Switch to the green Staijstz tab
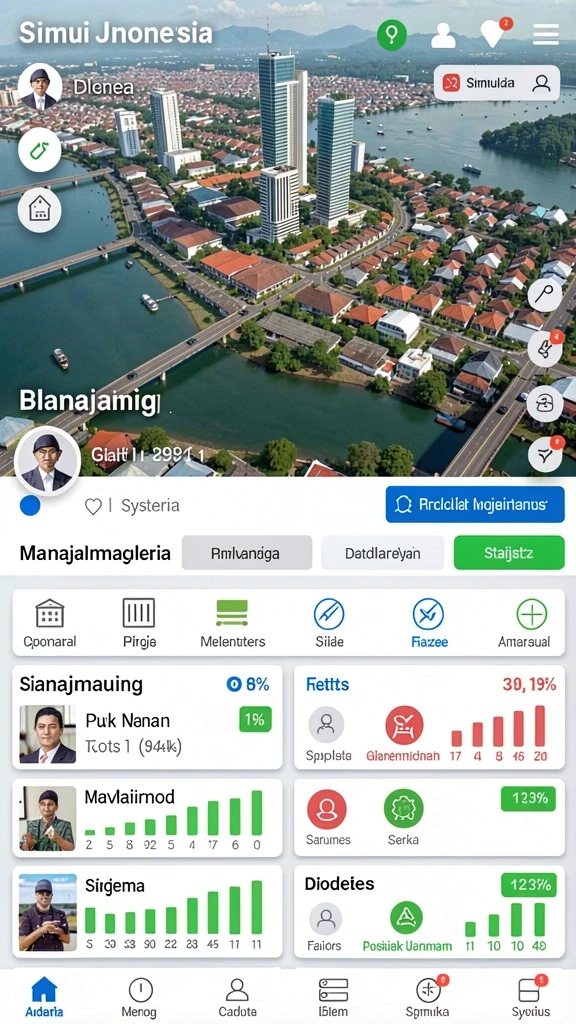Viewport: 576px width, 1024px height. pyautogui.click(x=509, y=553)
